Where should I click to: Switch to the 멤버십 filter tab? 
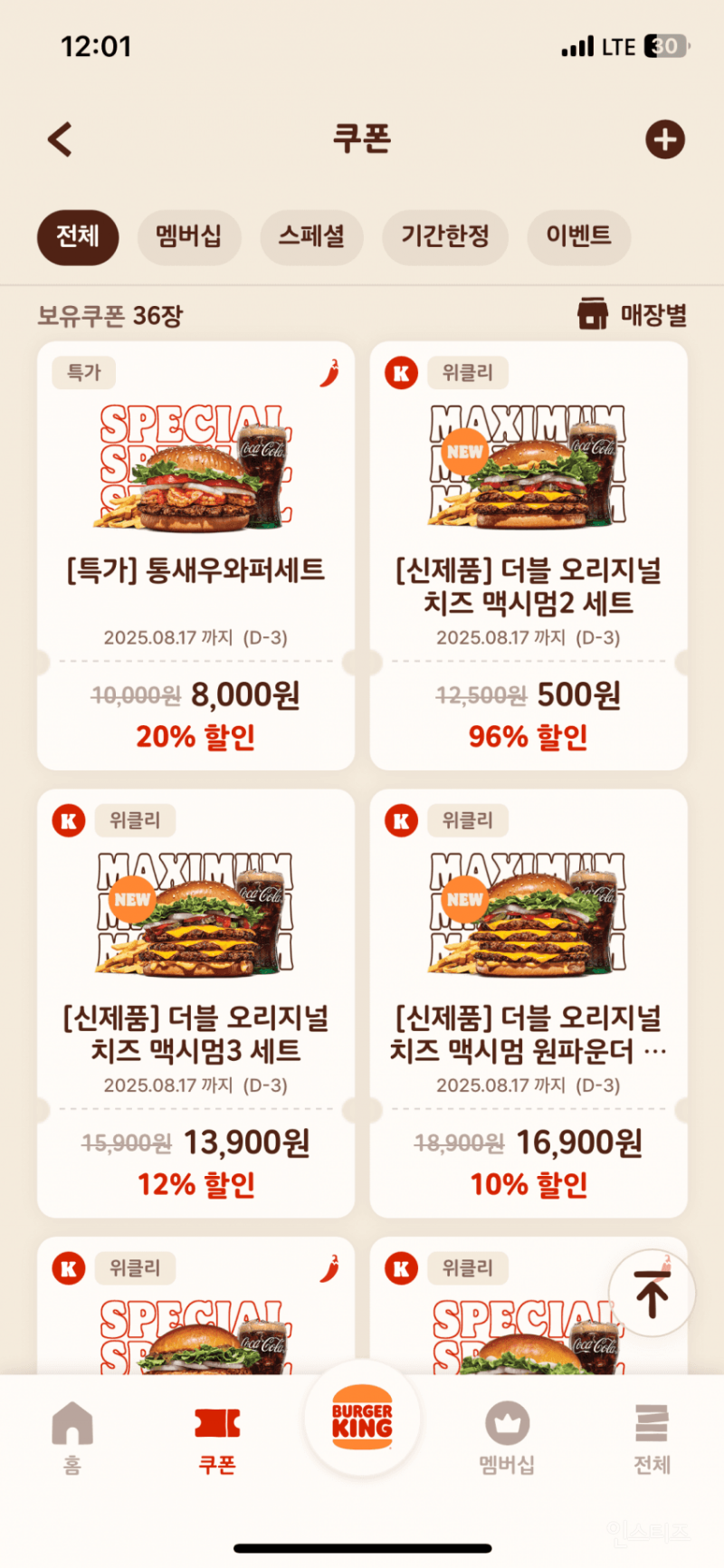pyautogui.click(x=189, y=237)
